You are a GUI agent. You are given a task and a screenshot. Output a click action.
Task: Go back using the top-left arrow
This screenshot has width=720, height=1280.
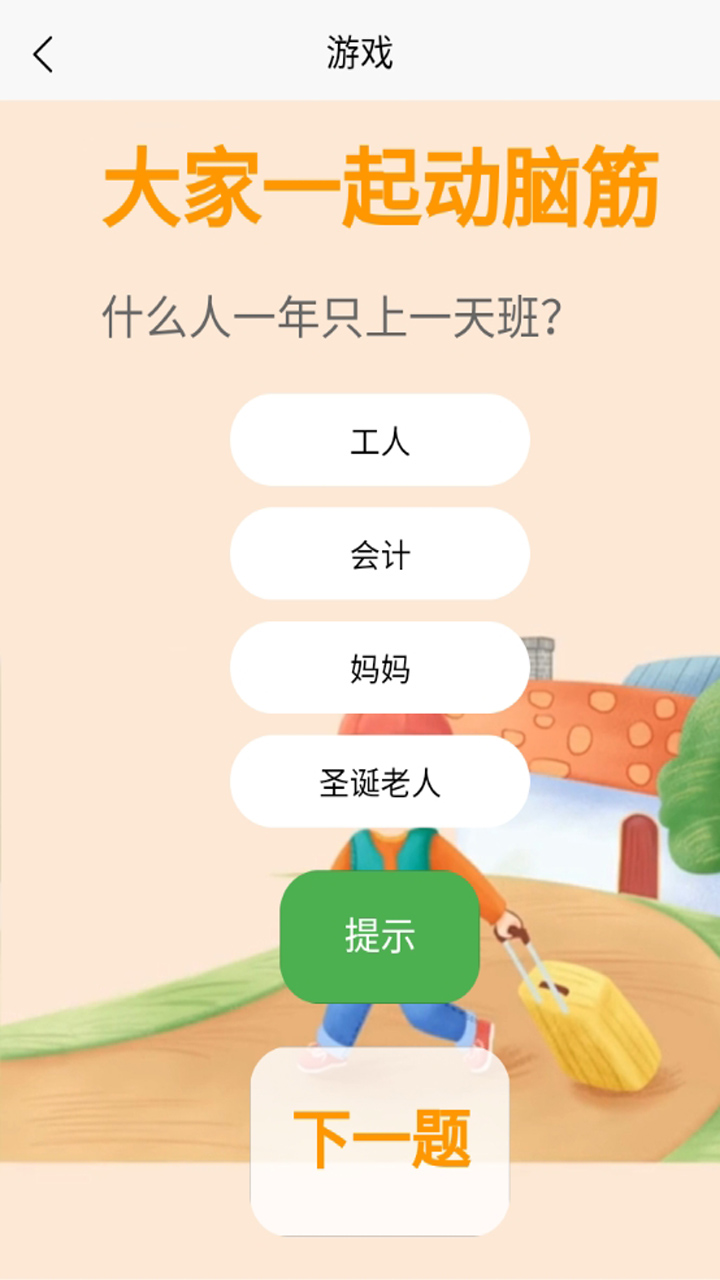tap(43, 54)
